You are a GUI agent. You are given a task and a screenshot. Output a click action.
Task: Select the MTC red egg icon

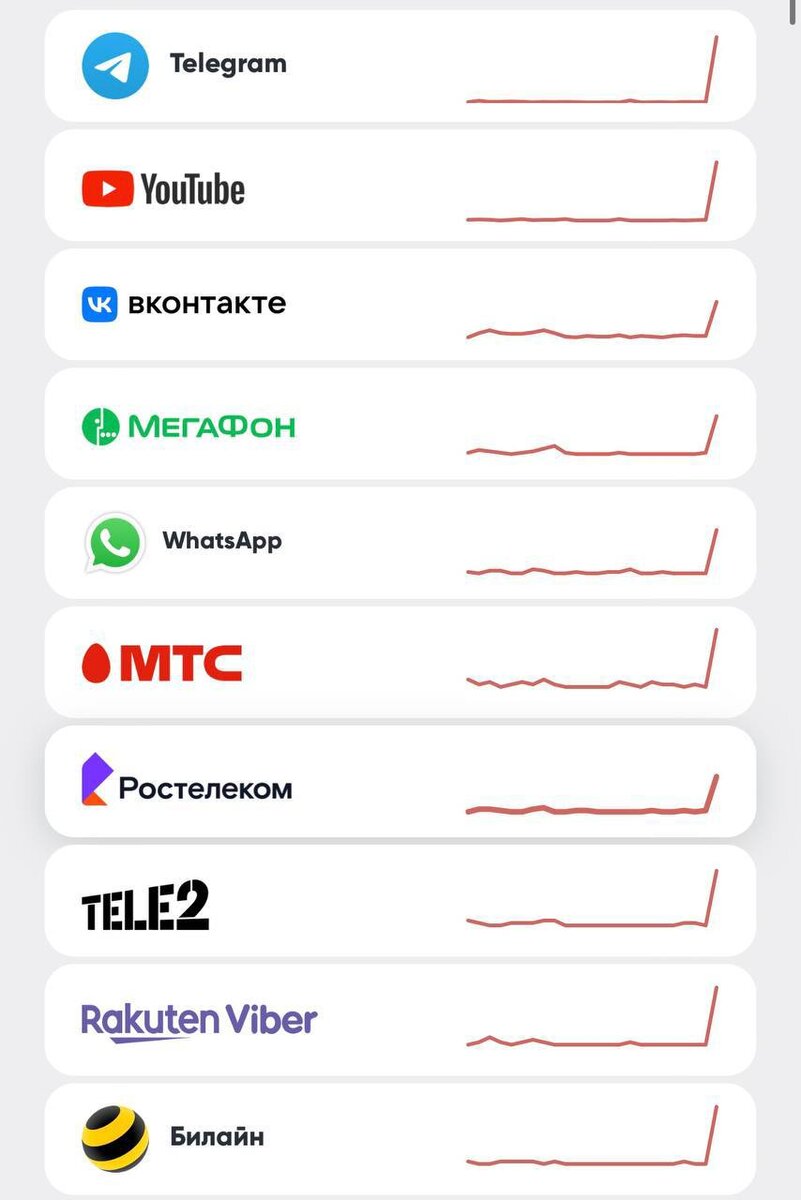pos(98,661)
